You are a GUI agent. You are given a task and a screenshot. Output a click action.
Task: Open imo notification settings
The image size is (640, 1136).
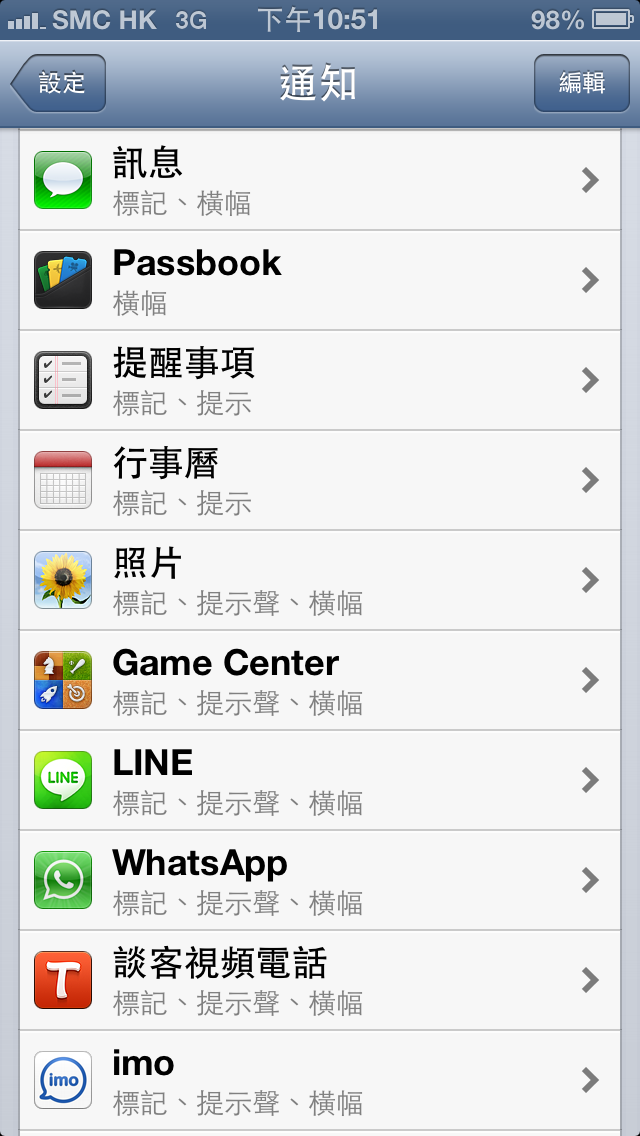320,1081
